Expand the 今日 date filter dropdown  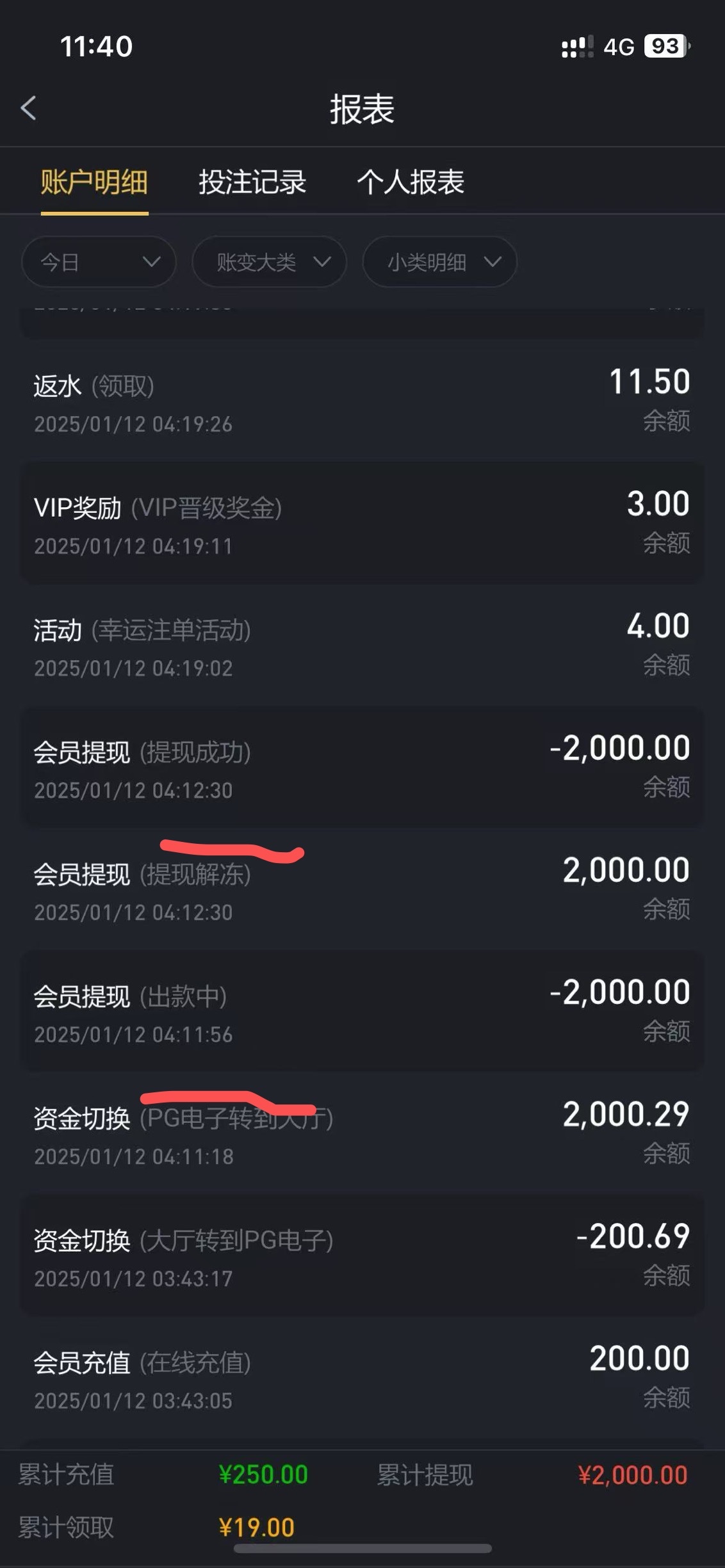(x=99, y=262)
